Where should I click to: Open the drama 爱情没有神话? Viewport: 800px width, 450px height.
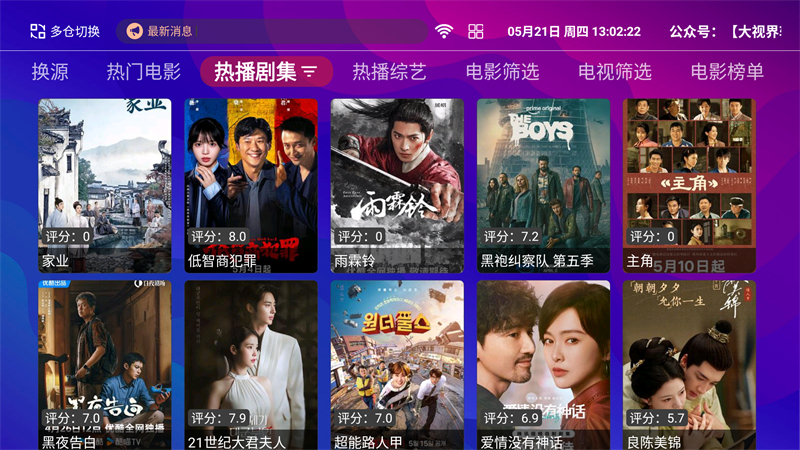(543, 365)
